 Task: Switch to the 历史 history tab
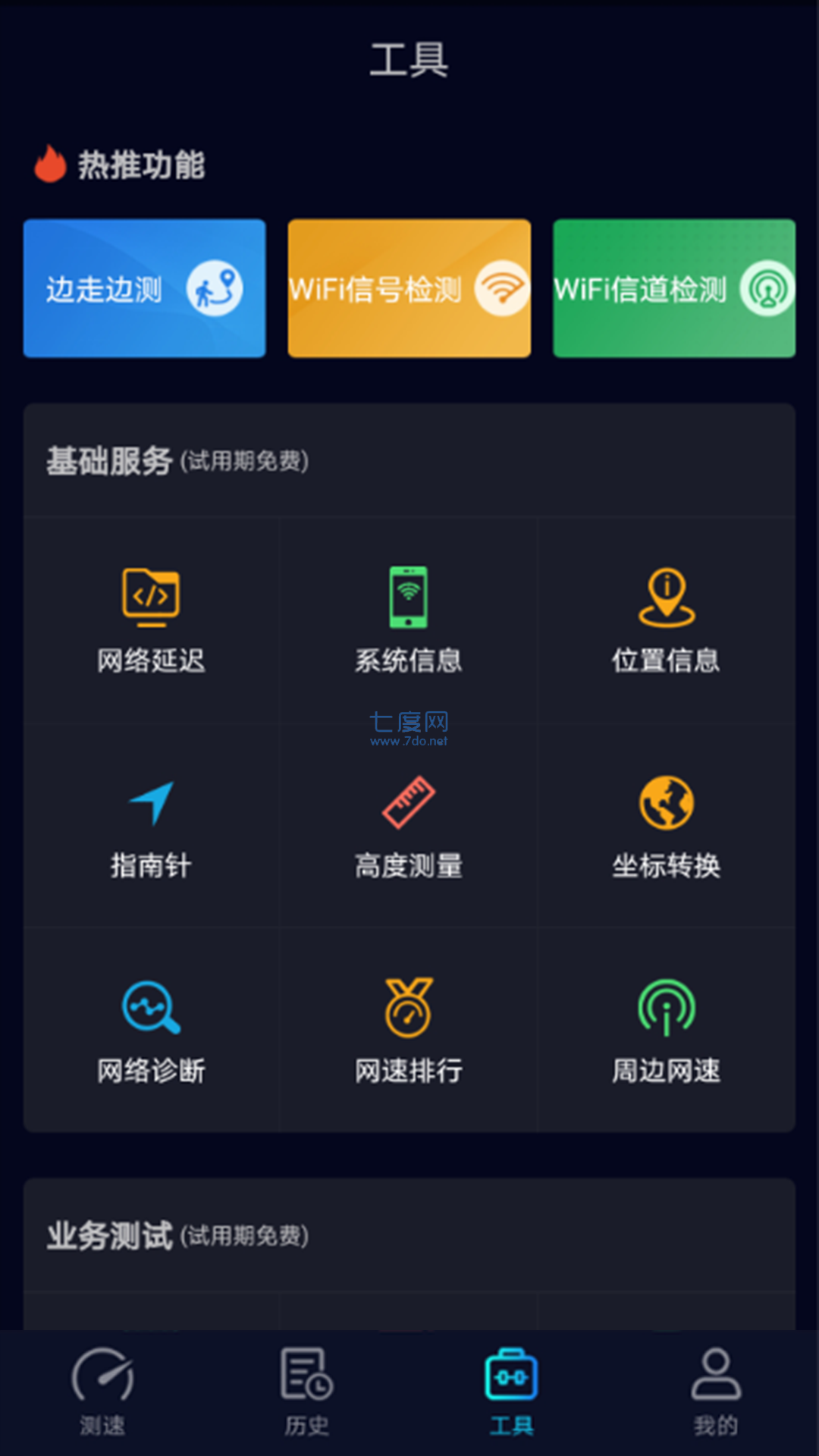click(x=307, y=1392)
